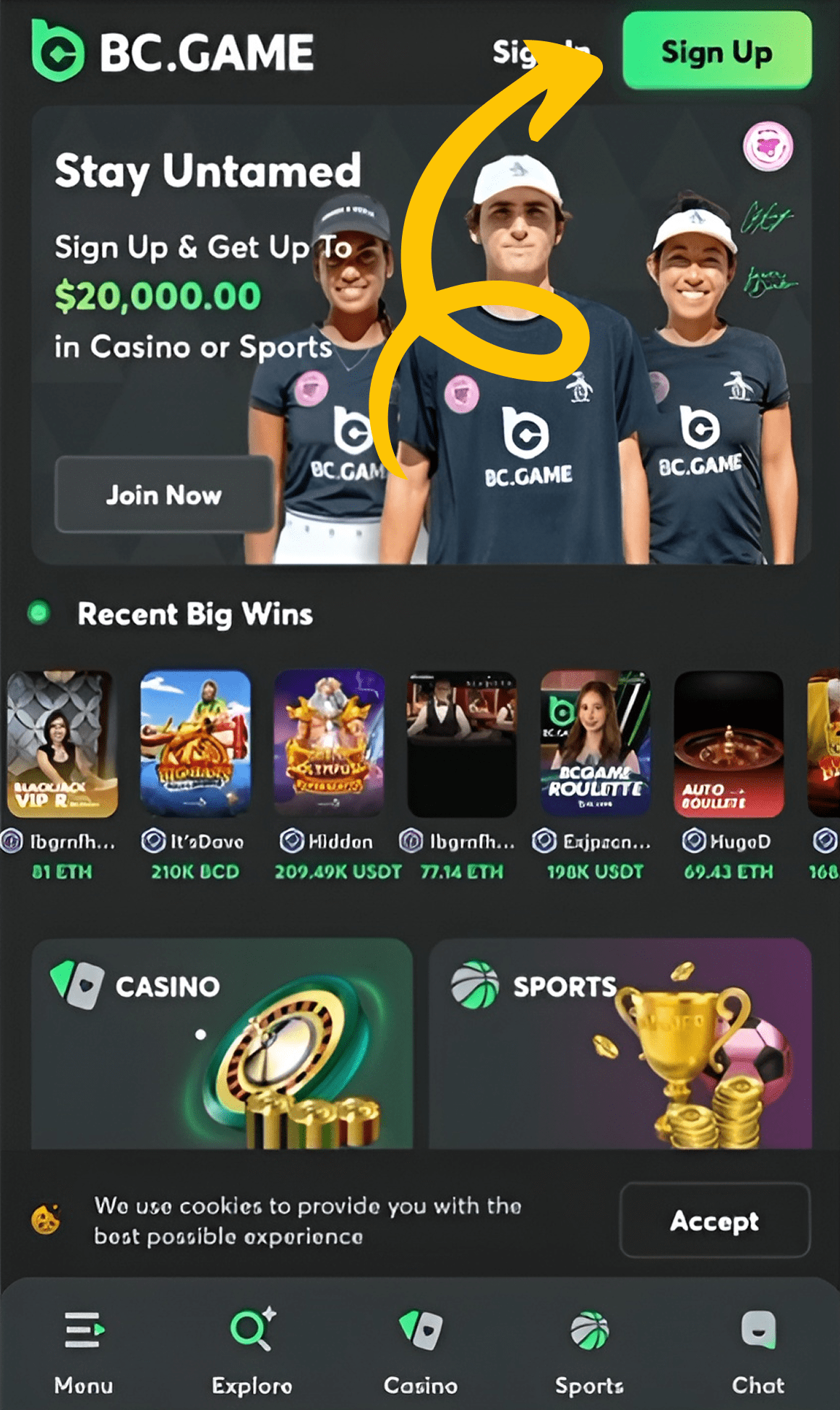Open the Auto Roulette game tile

click(728, 743)
